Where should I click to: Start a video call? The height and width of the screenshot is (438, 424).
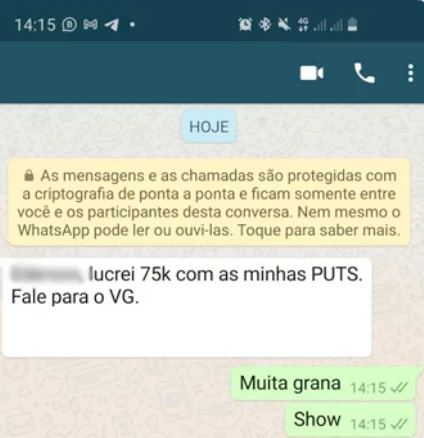312,73
